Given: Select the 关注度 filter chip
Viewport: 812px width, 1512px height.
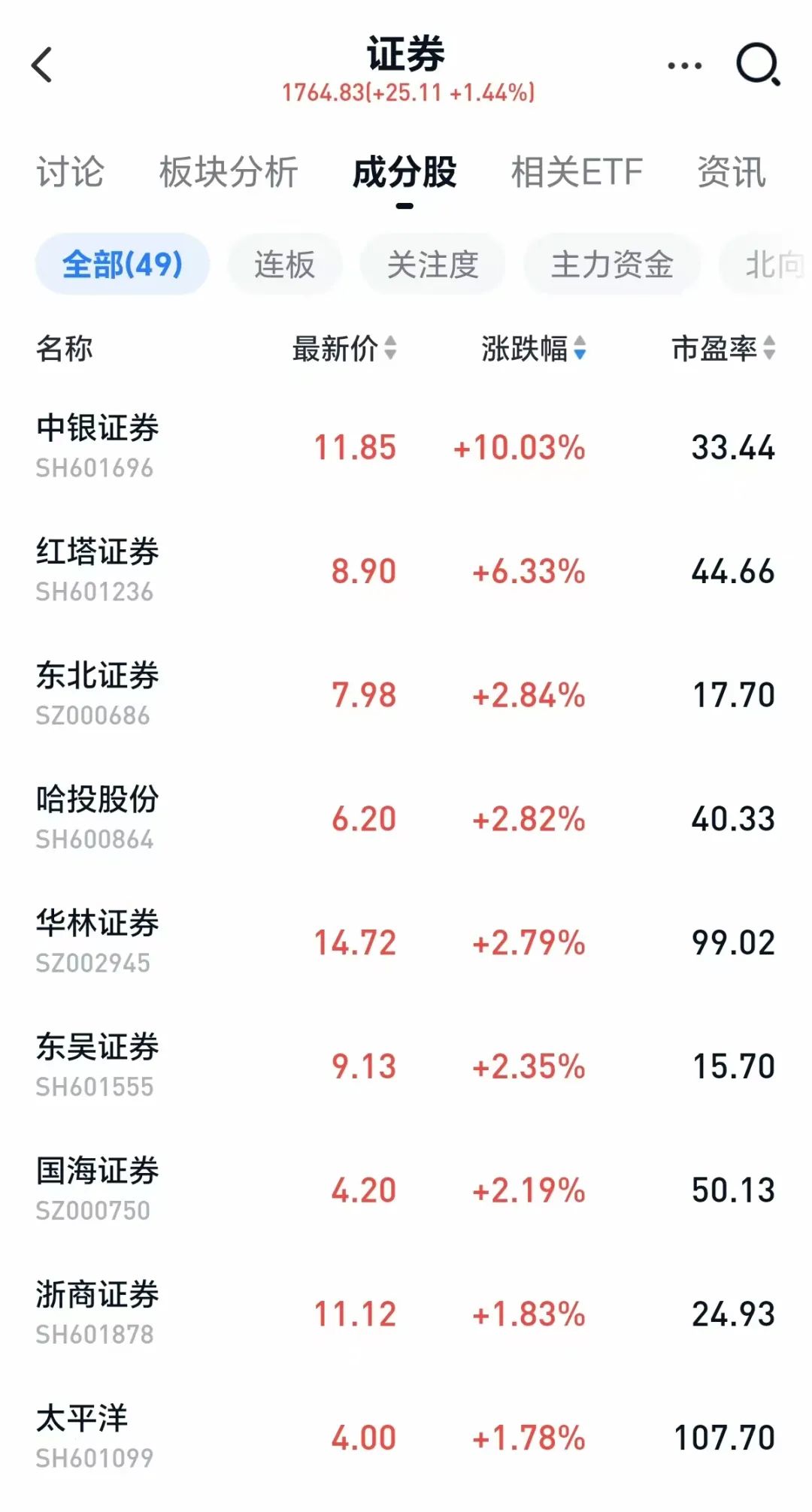Looking at the screenshot, I should click(x=432, y=265).
